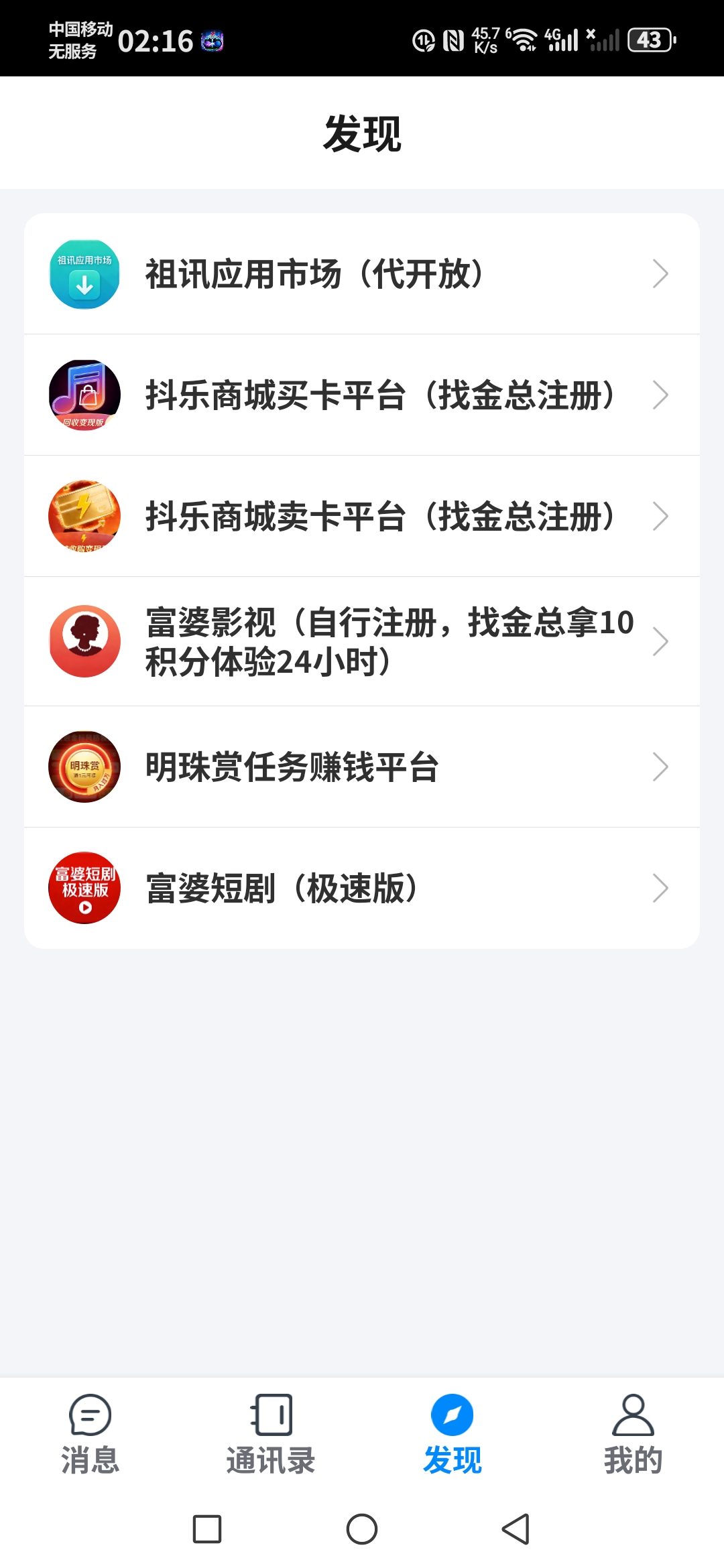Open the 祖讯应用市场 row
Image resolution: width=724 pixels, height=1568 pixels.
point(362,274)
